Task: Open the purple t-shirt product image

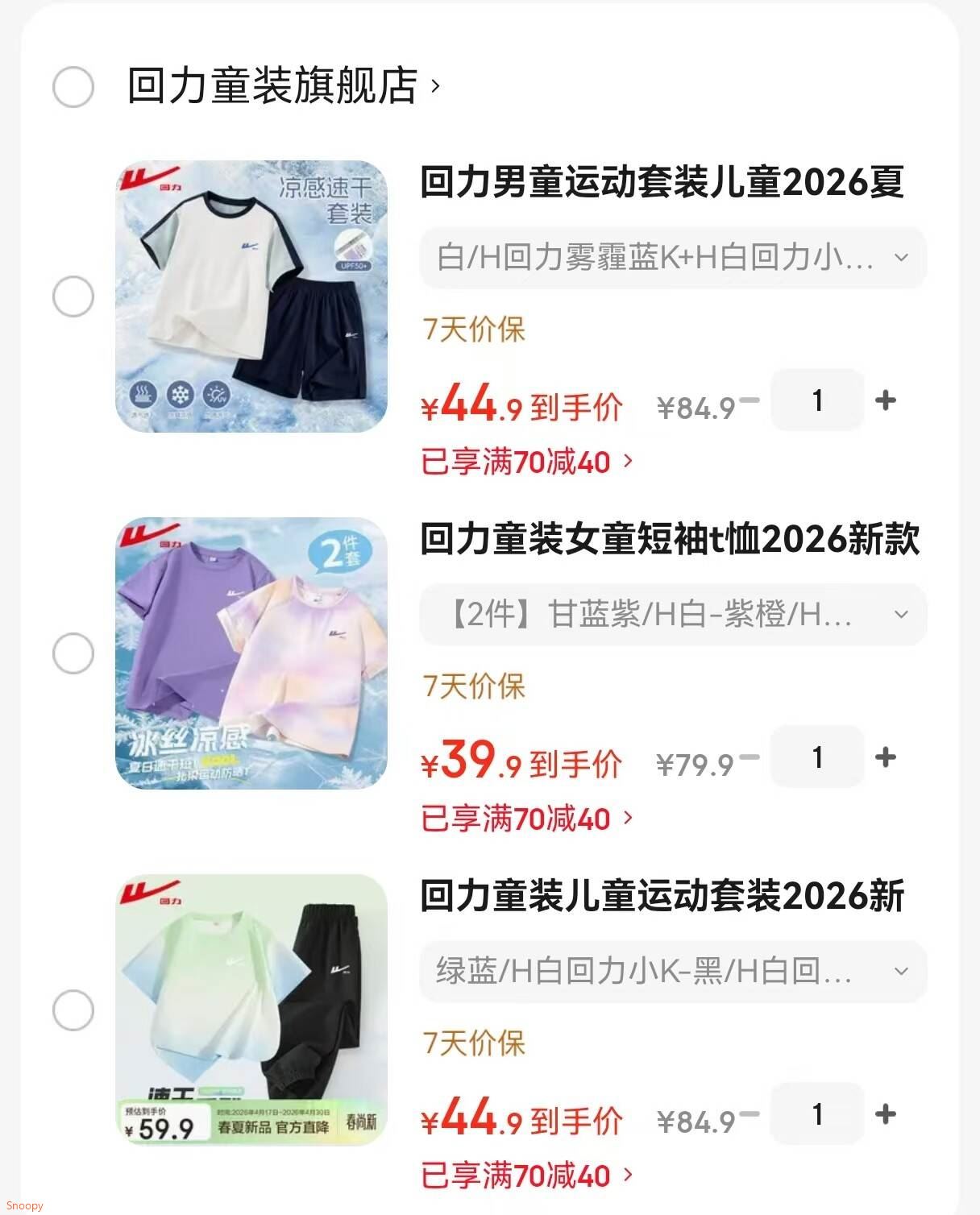Action: pyautogui.click(x=251, y=654)
